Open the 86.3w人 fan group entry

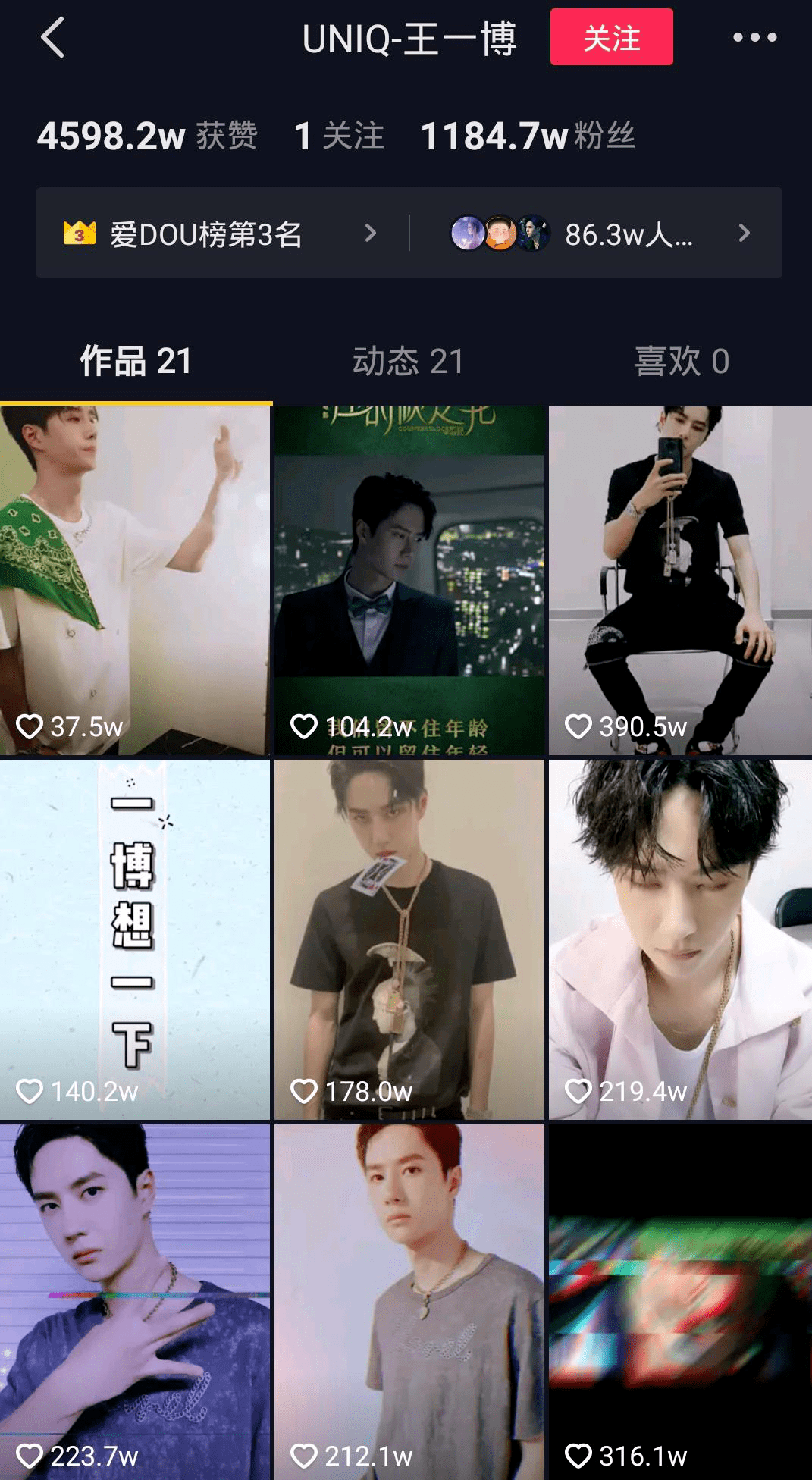599,234
